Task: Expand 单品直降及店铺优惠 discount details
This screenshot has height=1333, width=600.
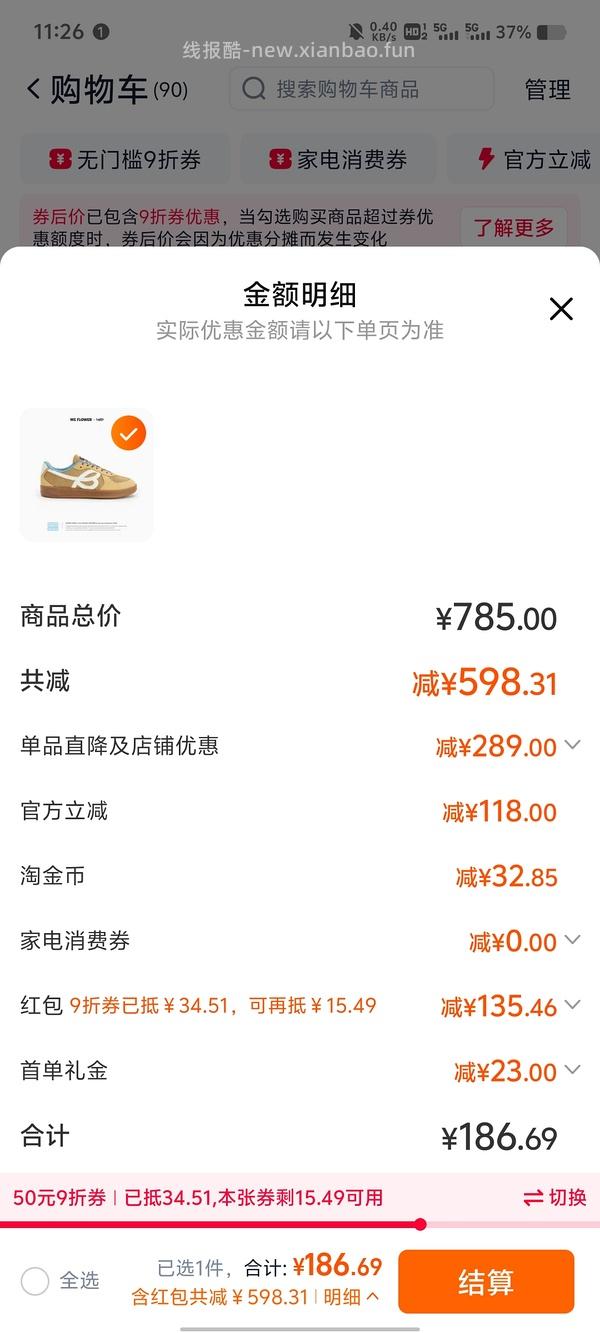Action: click(x=572, y=745)
